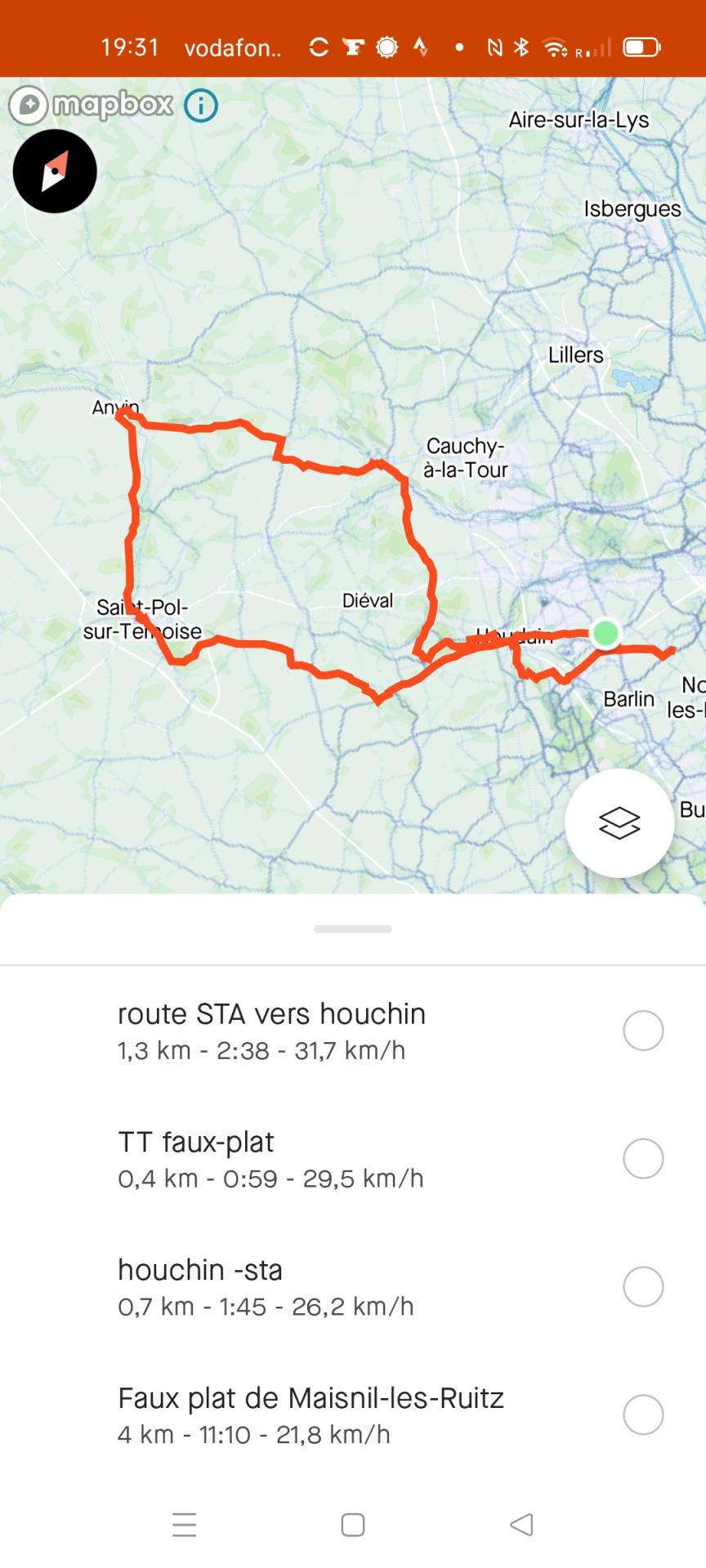Tap the bottom sheet drag handle
706x1568 pixels.
[353, 929]
